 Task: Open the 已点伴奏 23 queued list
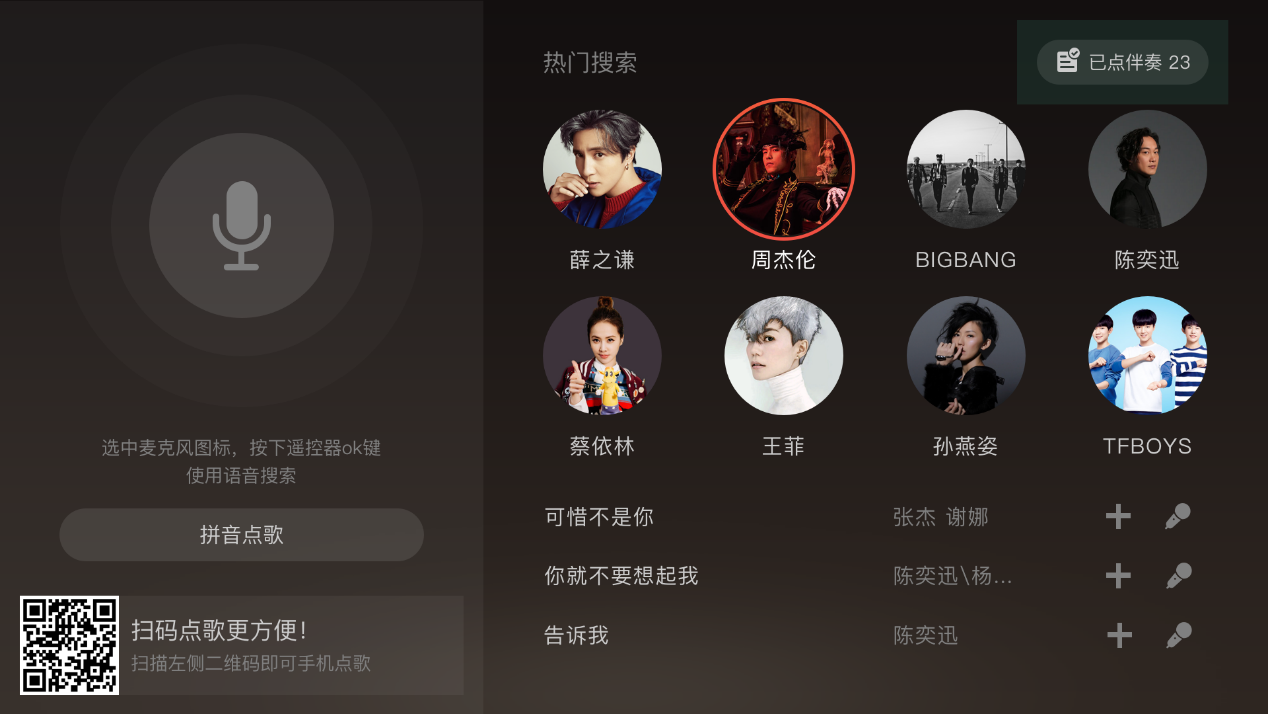(1122, 62)
